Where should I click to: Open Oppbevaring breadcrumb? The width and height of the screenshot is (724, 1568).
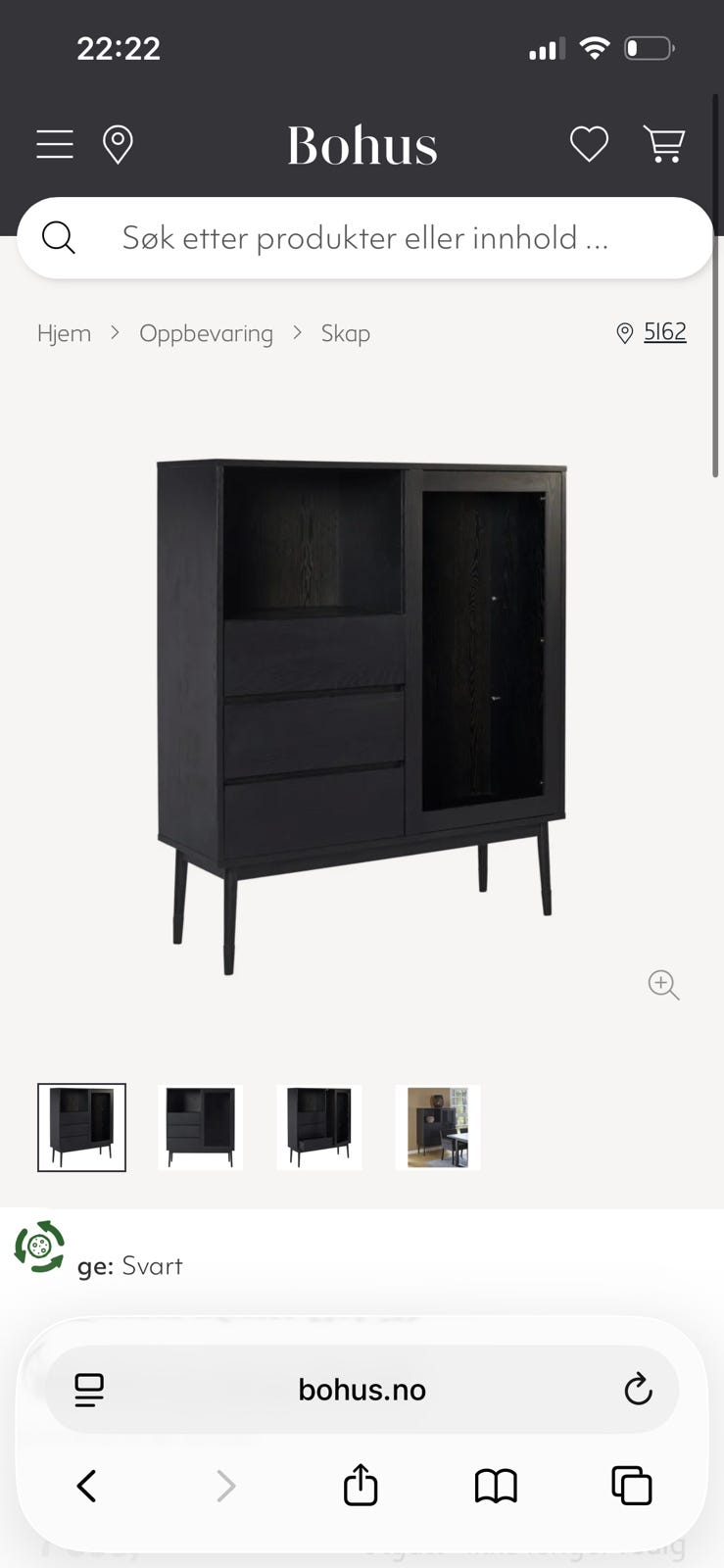(x=206, y=333)
